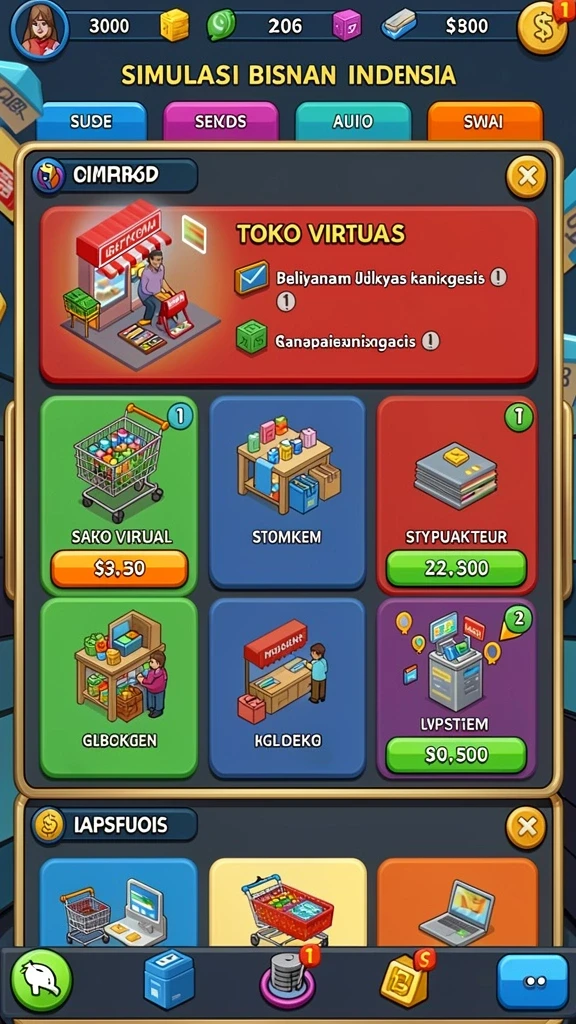The height and width of the screenshot is (1024, 576).
Task: Open the Glbokgen card
Action: coord(119,687)
